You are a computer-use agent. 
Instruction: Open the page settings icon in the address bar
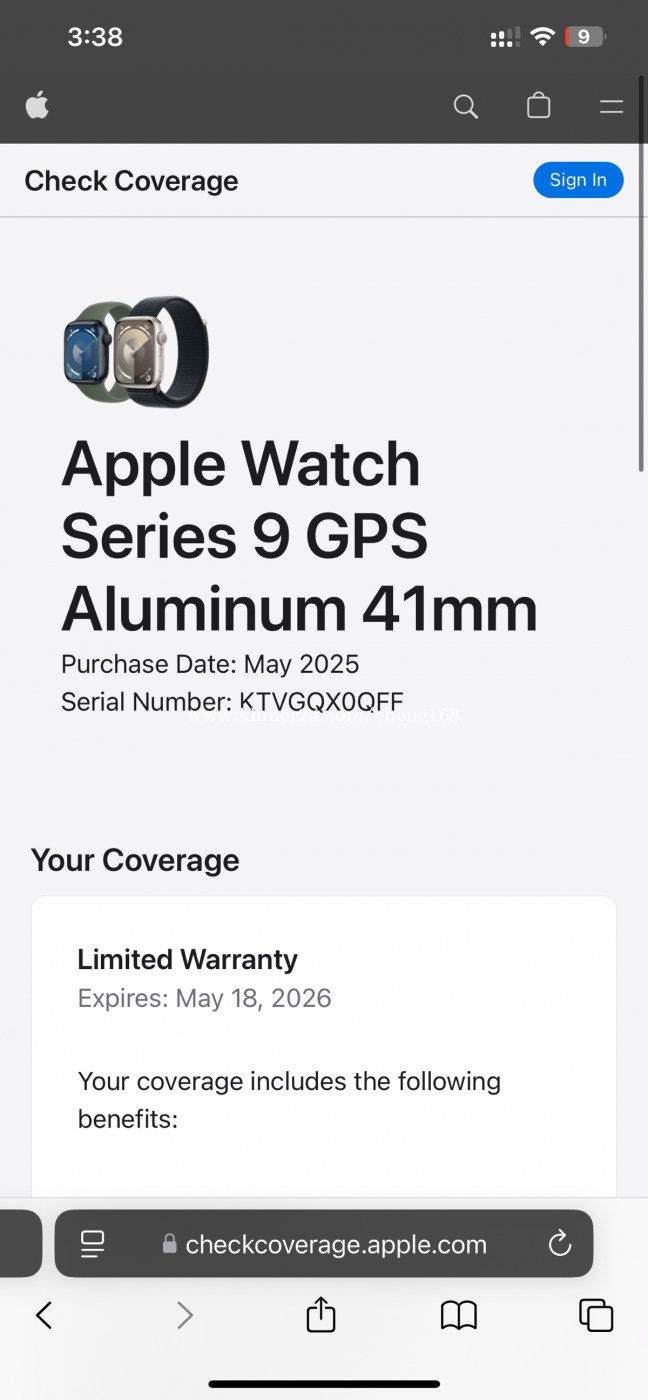(93, 1244)
